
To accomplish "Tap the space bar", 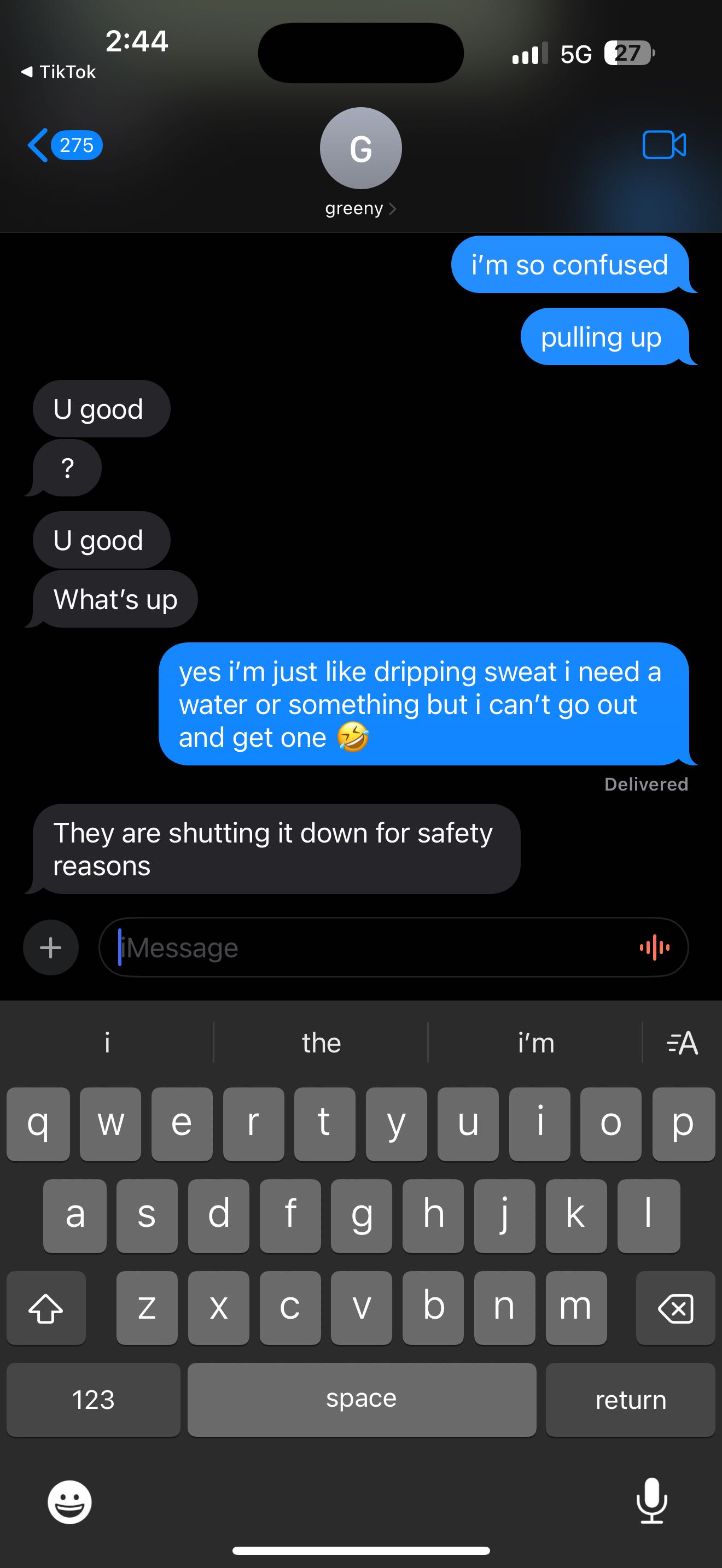I will 362,1400.
